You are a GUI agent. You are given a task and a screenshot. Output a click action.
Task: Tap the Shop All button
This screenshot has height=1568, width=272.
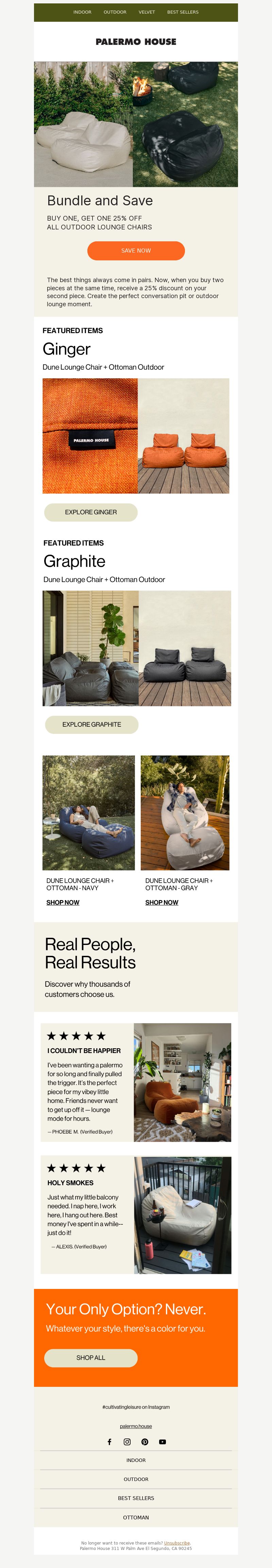(91, 1358)
